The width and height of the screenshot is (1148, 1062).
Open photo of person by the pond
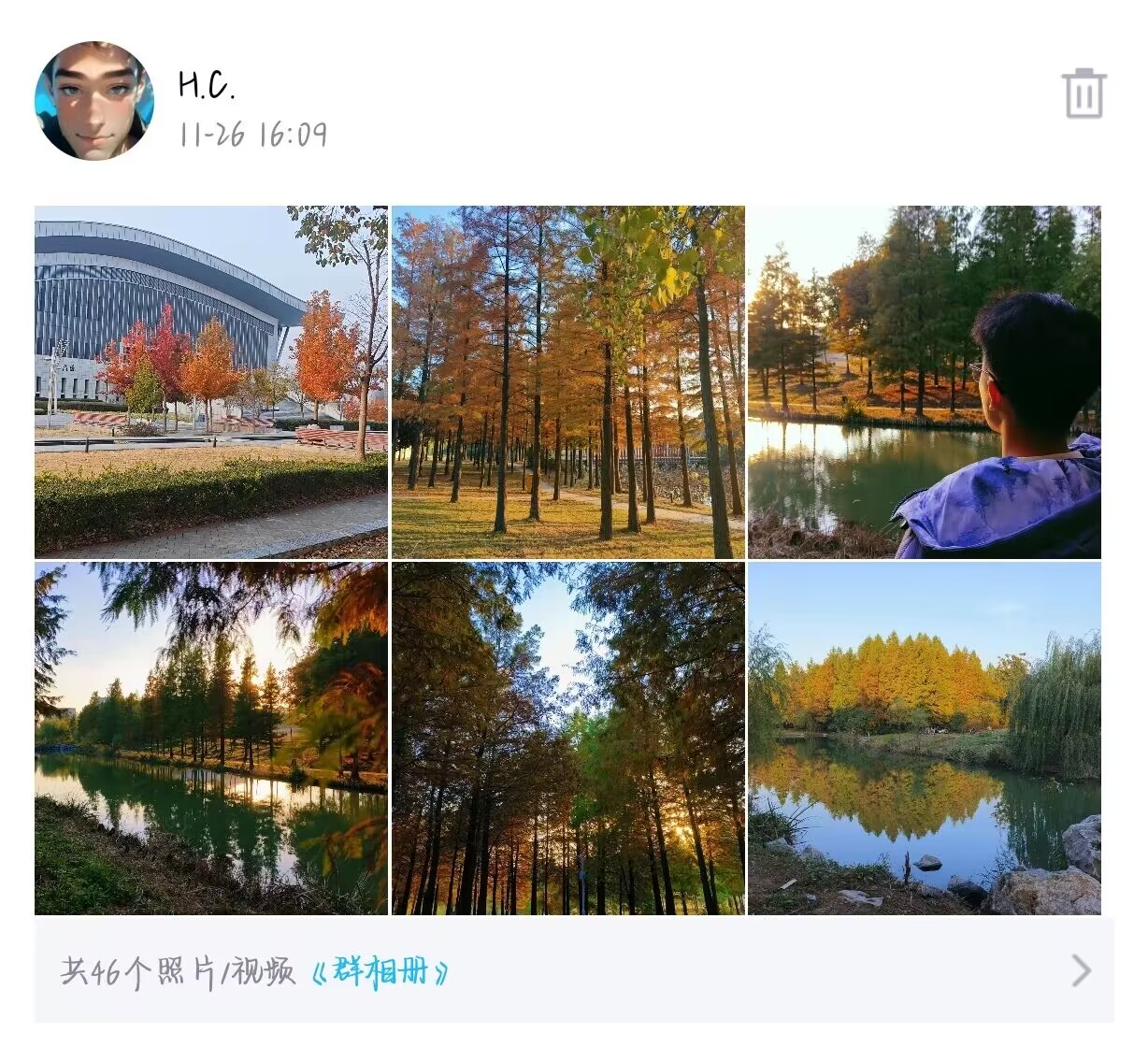924,381
